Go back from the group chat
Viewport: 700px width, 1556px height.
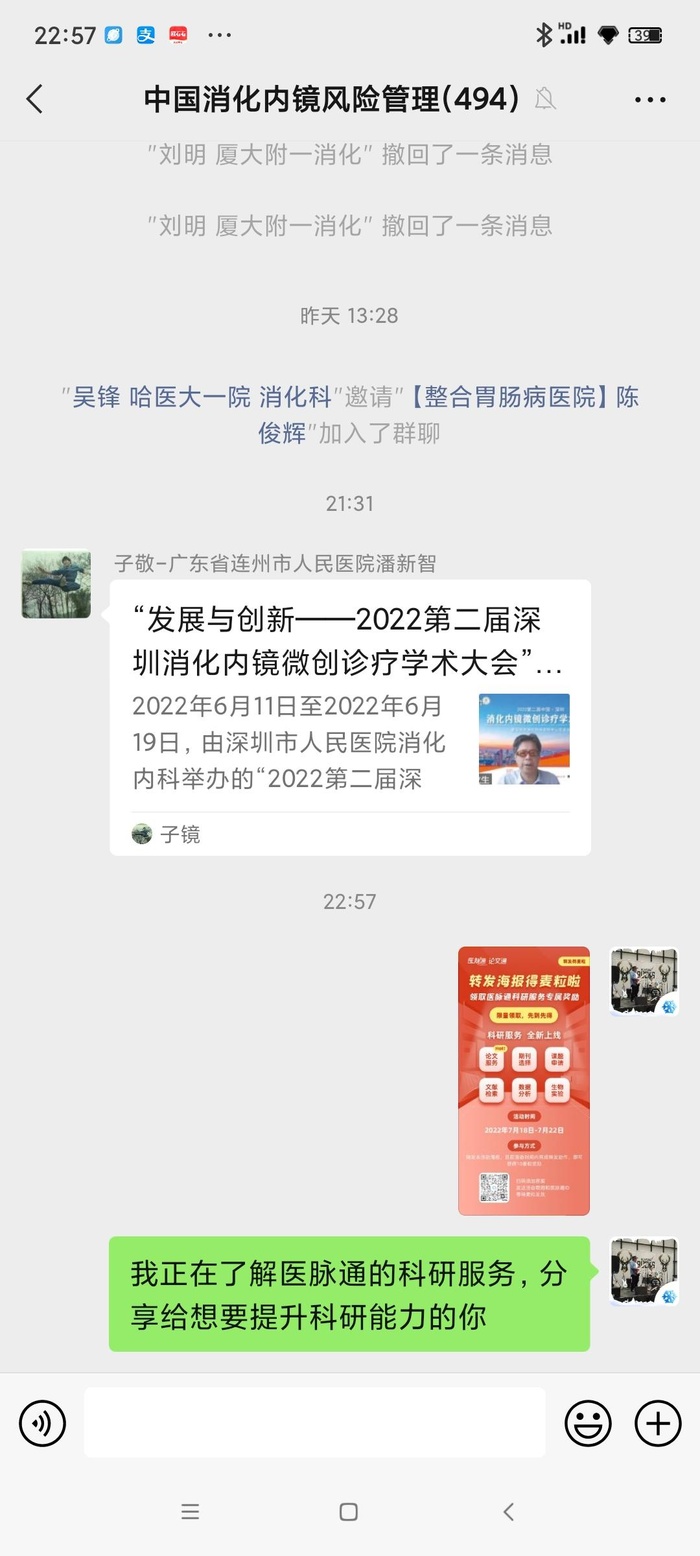pyautogui.click(x=35, y=99)
